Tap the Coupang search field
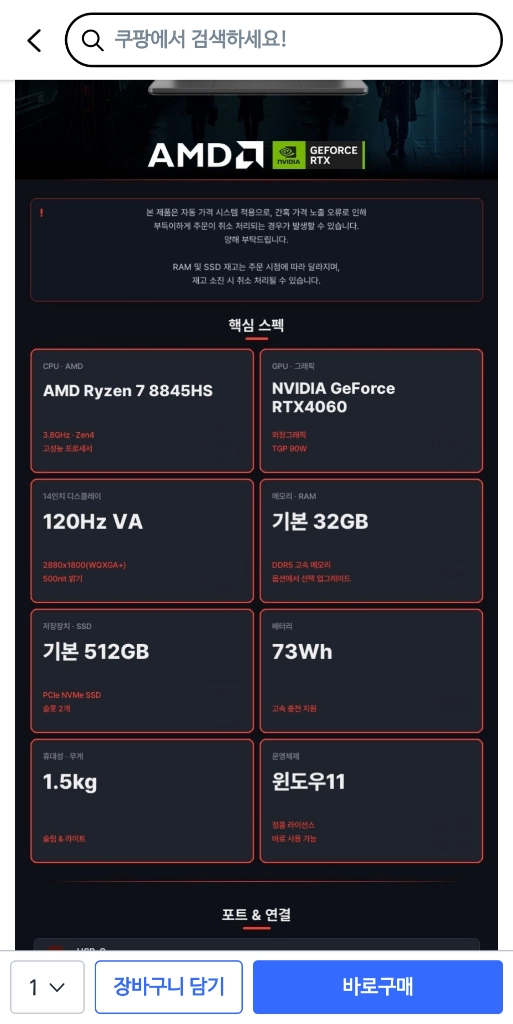This screenshot has width=513, height=1024. [x=284, y=40]
